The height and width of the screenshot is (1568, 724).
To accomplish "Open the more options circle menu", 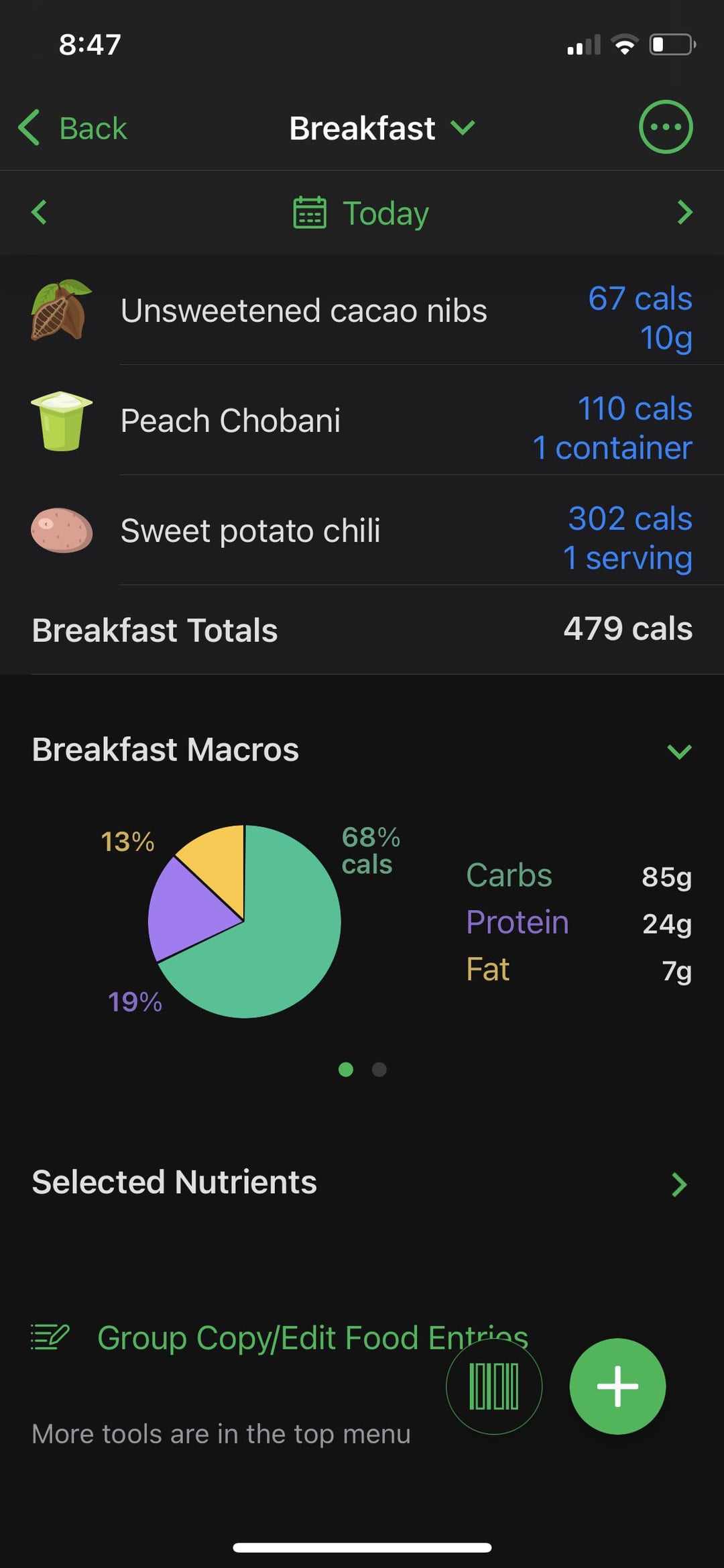I will coord(665,127).
